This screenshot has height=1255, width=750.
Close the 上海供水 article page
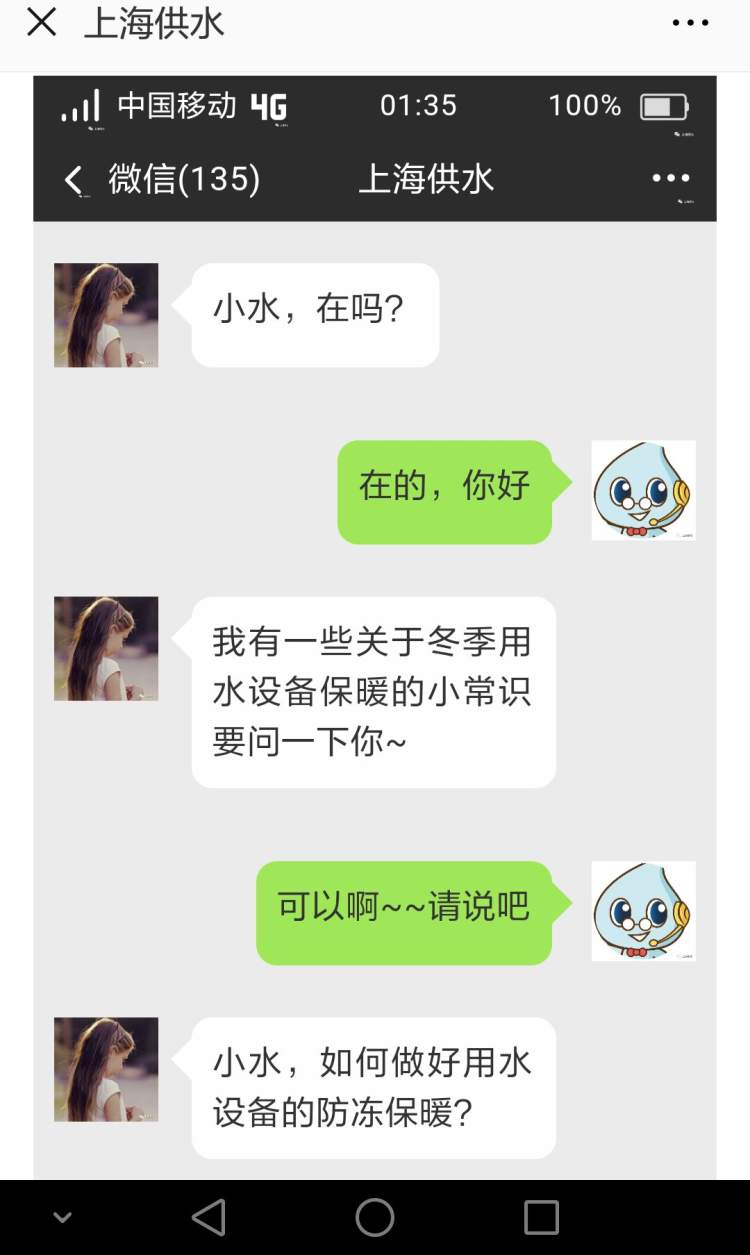pyautogui.click(x=41, y=22)
